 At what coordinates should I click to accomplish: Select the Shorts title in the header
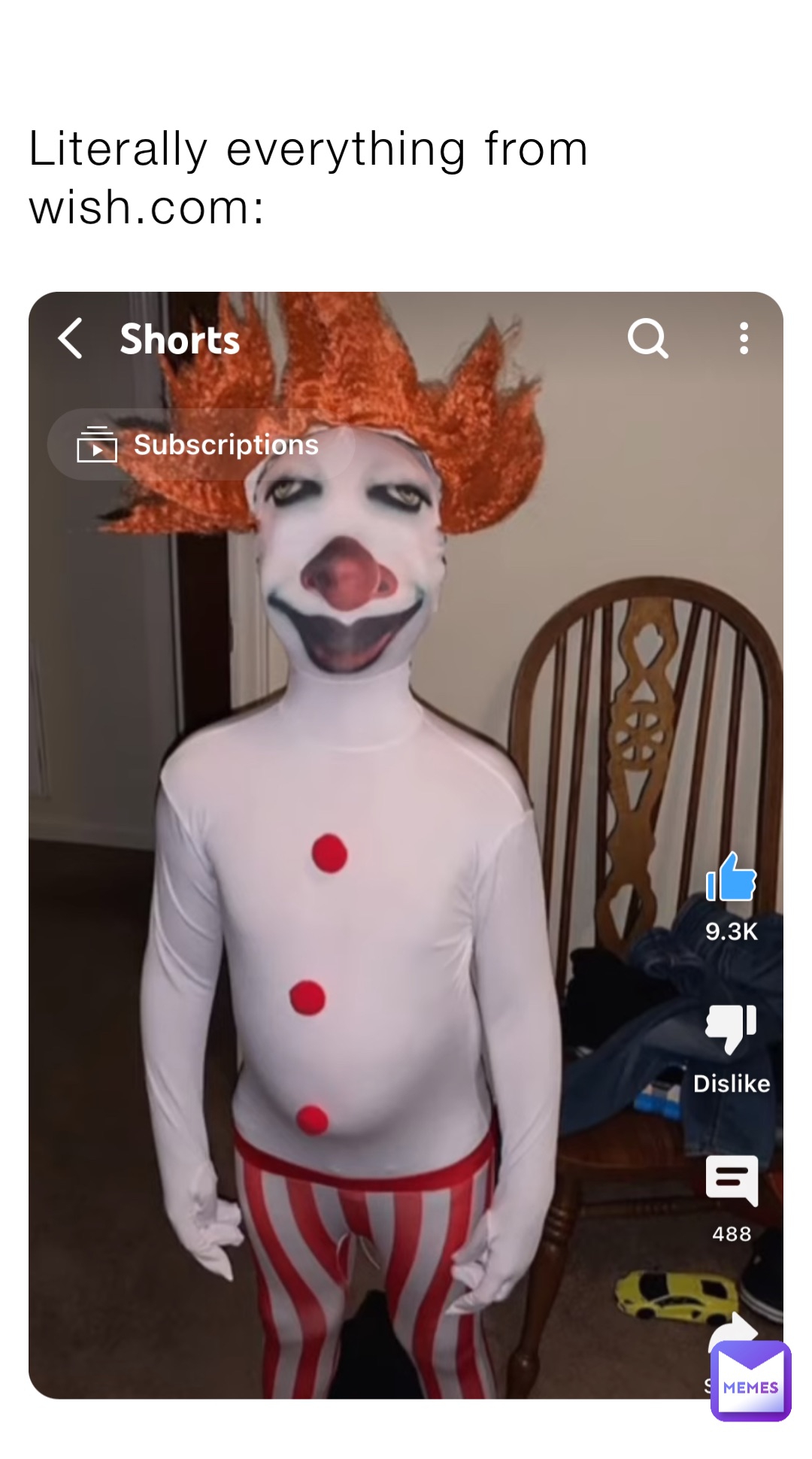tap(179, 340)
